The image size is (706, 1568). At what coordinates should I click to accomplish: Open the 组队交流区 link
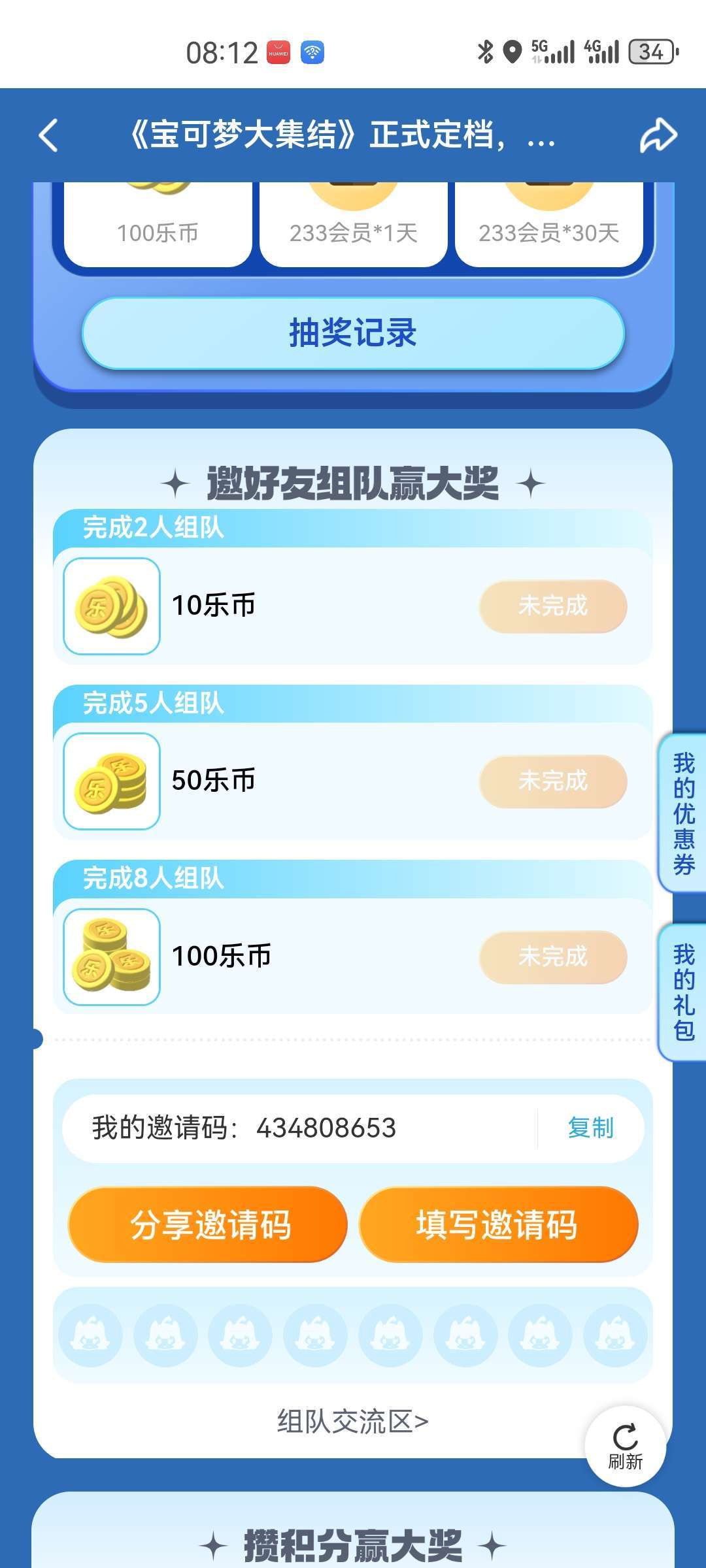[x=353, y=1422]
